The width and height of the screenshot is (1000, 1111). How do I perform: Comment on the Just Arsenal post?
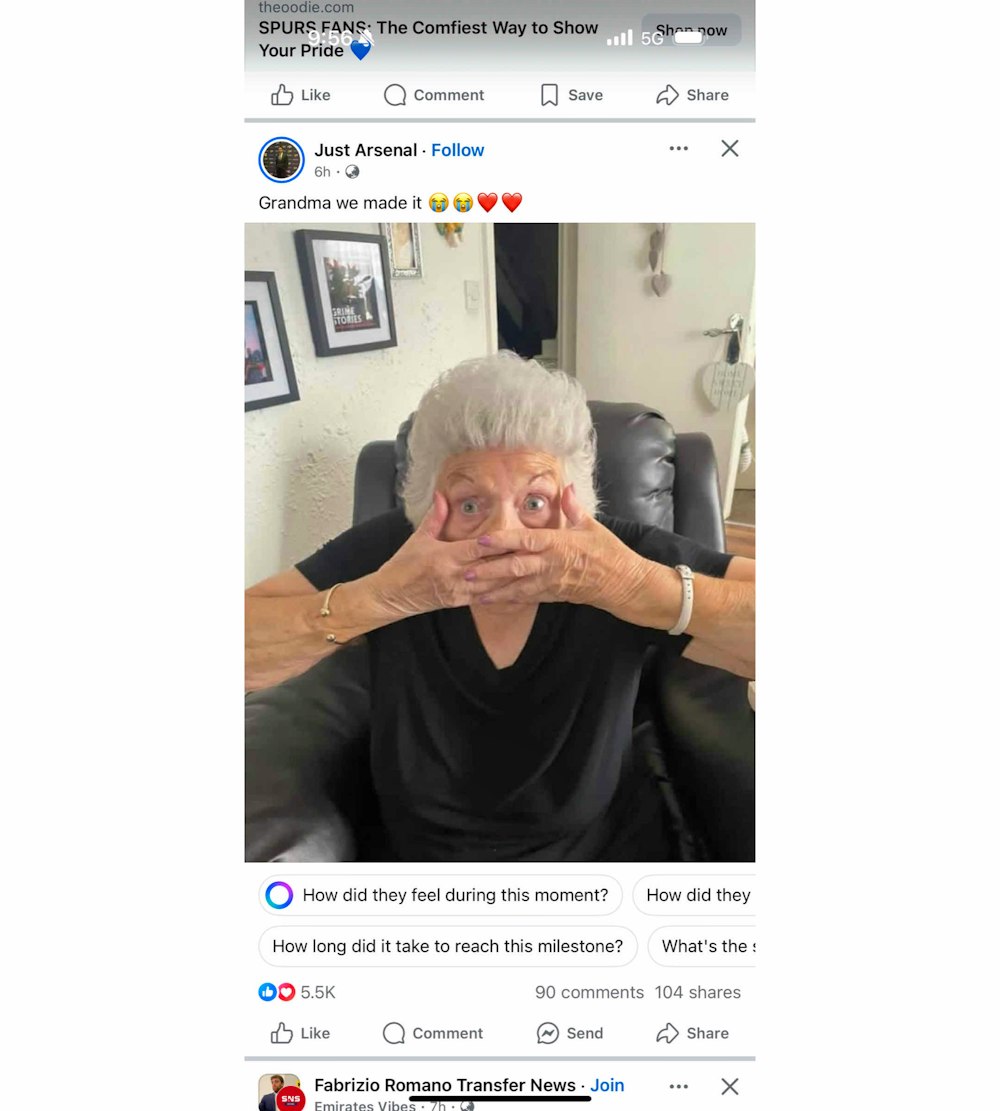click(x=433, y=1033)
